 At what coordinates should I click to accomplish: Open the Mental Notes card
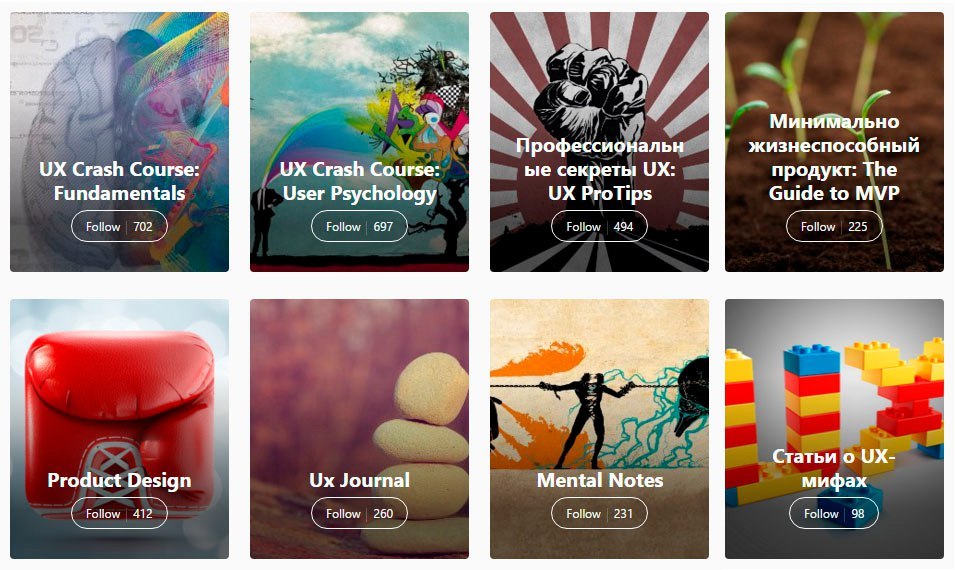599,480
